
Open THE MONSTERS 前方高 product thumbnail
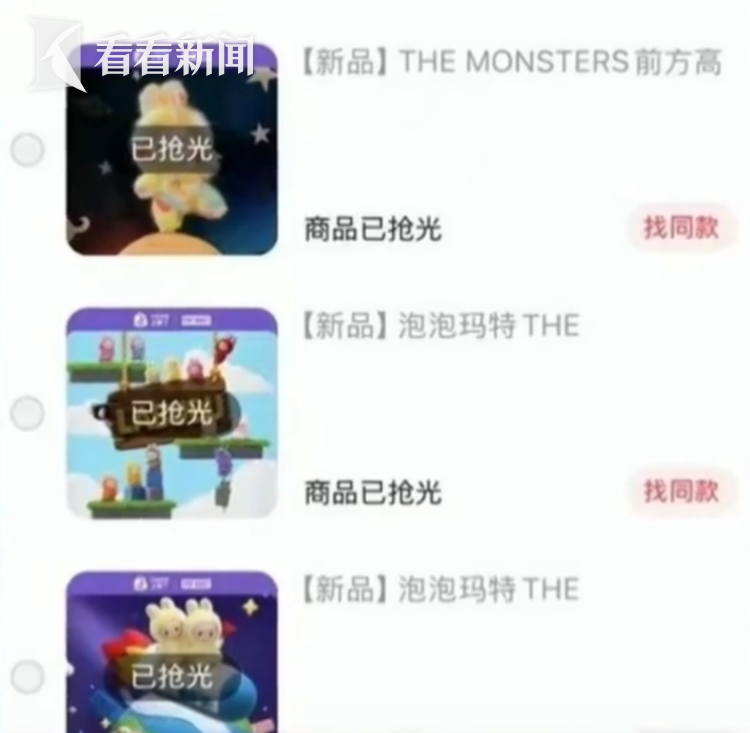[172, 150]
